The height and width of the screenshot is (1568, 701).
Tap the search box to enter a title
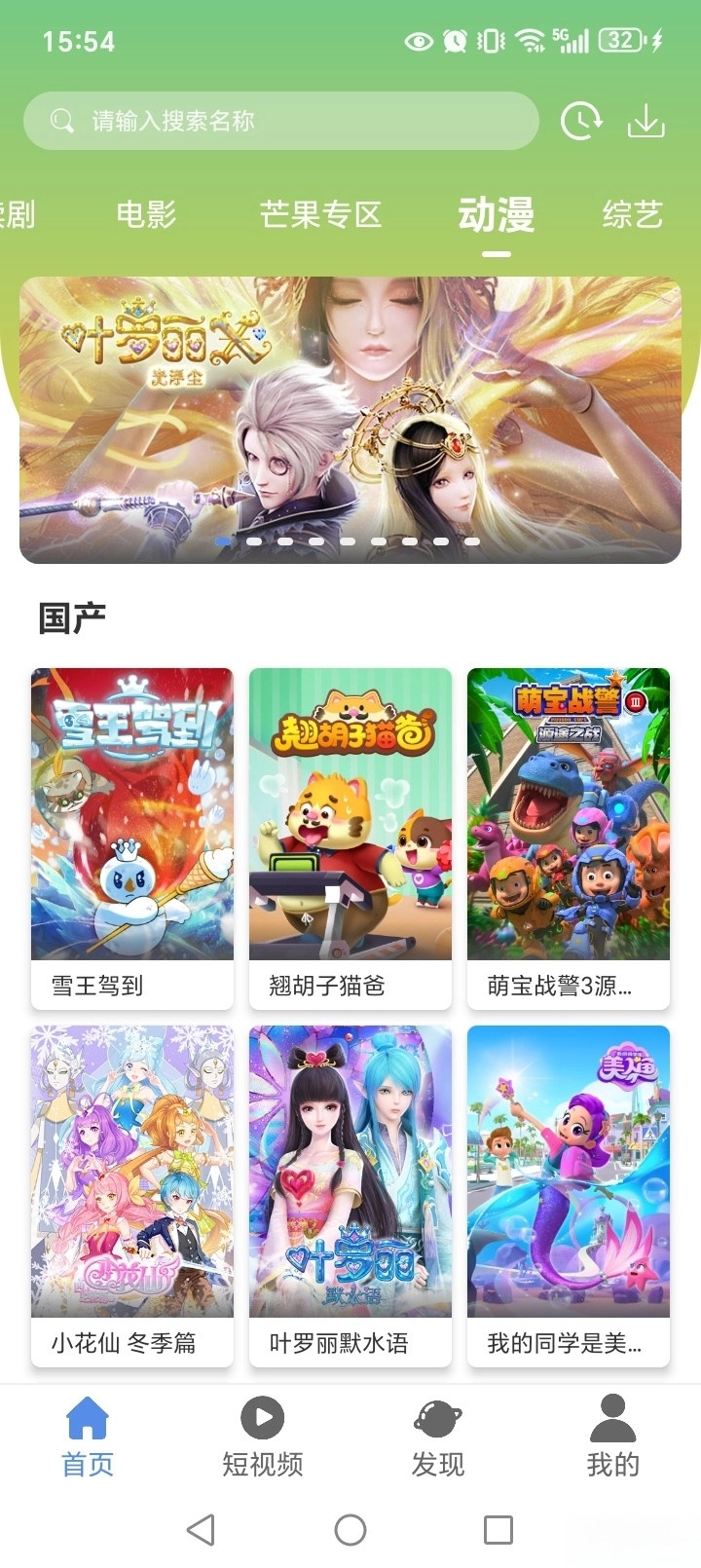[x=280, y=121]
